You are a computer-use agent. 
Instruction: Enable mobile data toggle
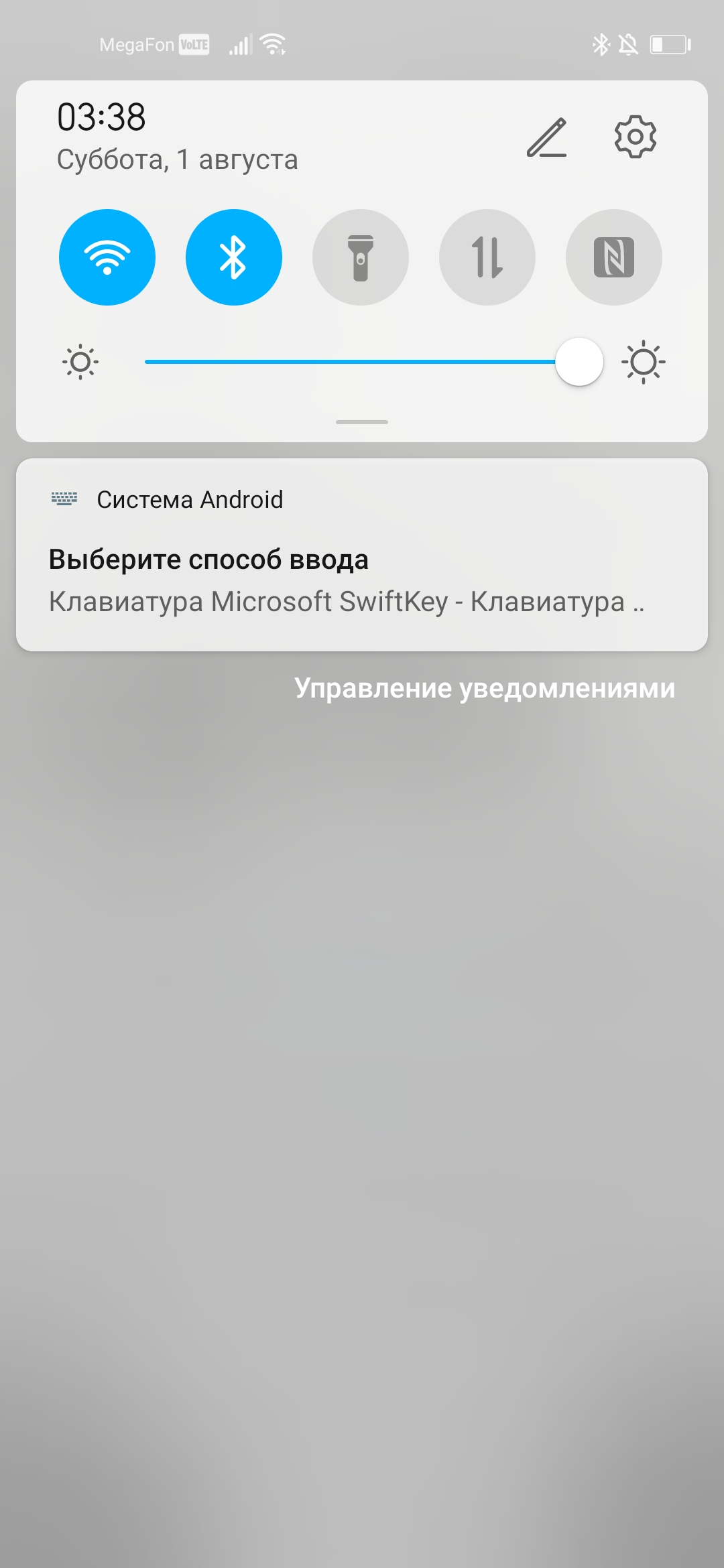click(x=487, y=257)
